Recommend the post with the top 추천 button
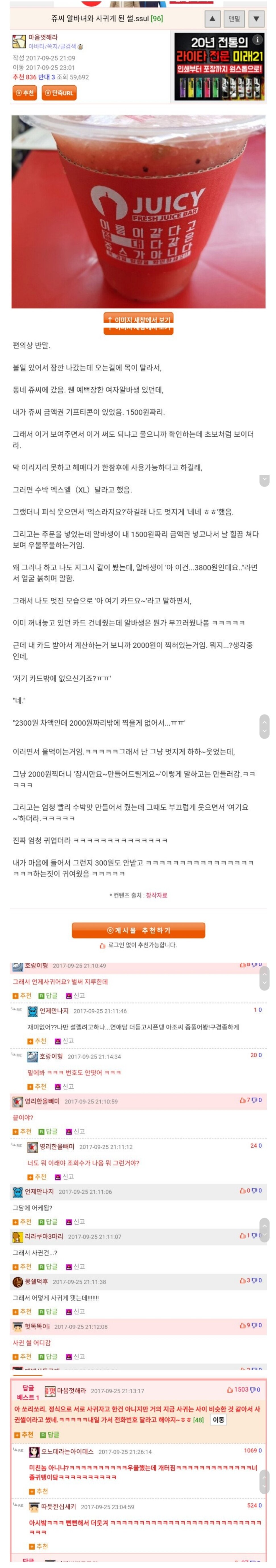Viewport: 276px width, 1568px height. [x=25, y=93]
